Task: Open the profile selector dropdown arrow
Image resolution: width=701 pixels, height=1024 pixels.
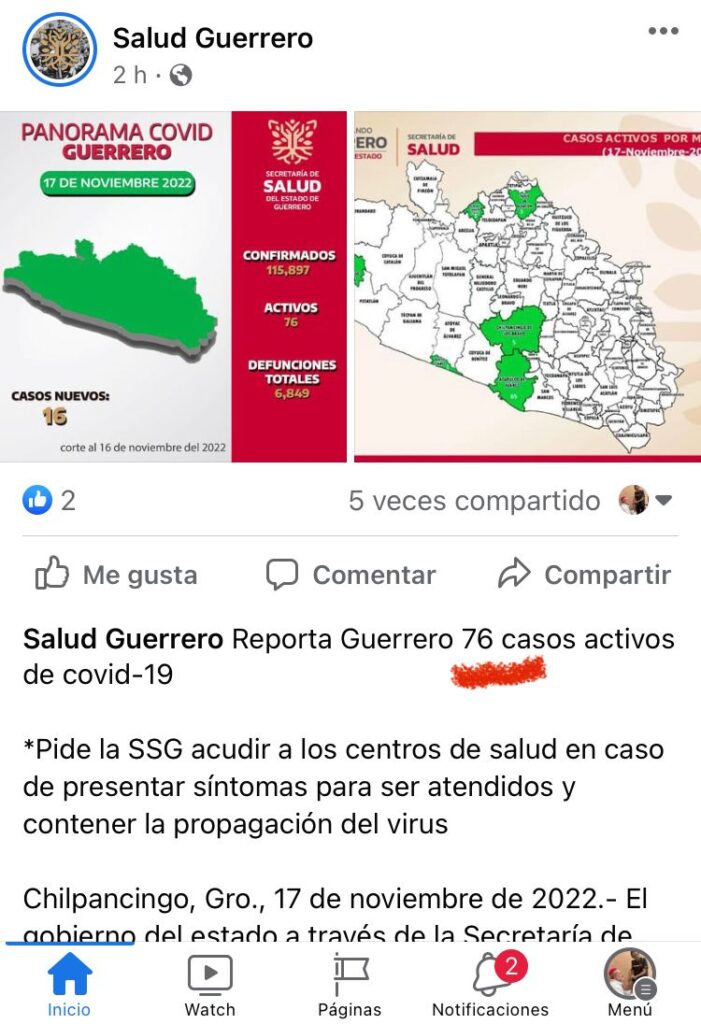Action: point(663,500)
